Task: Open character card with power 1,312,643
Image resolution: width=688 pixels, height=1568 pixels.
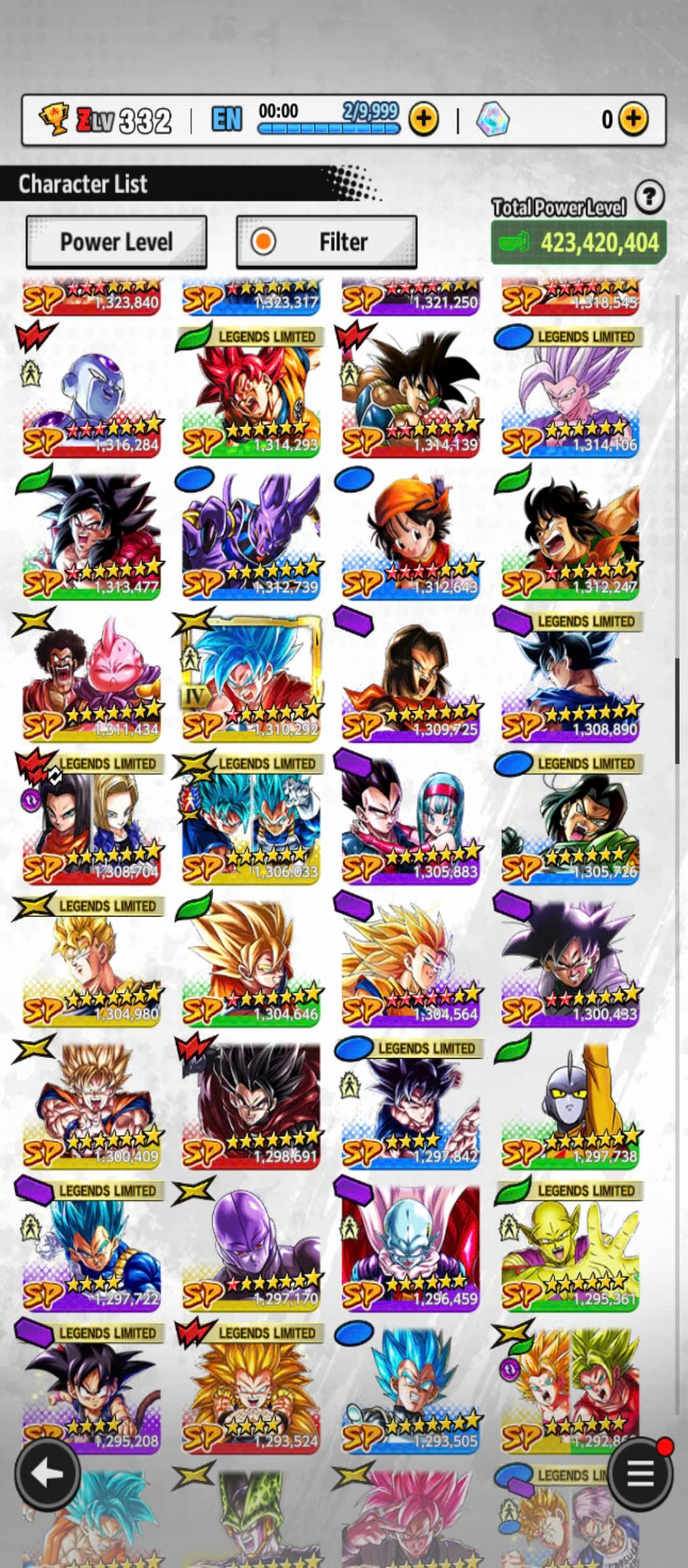Action: point(410,534)
